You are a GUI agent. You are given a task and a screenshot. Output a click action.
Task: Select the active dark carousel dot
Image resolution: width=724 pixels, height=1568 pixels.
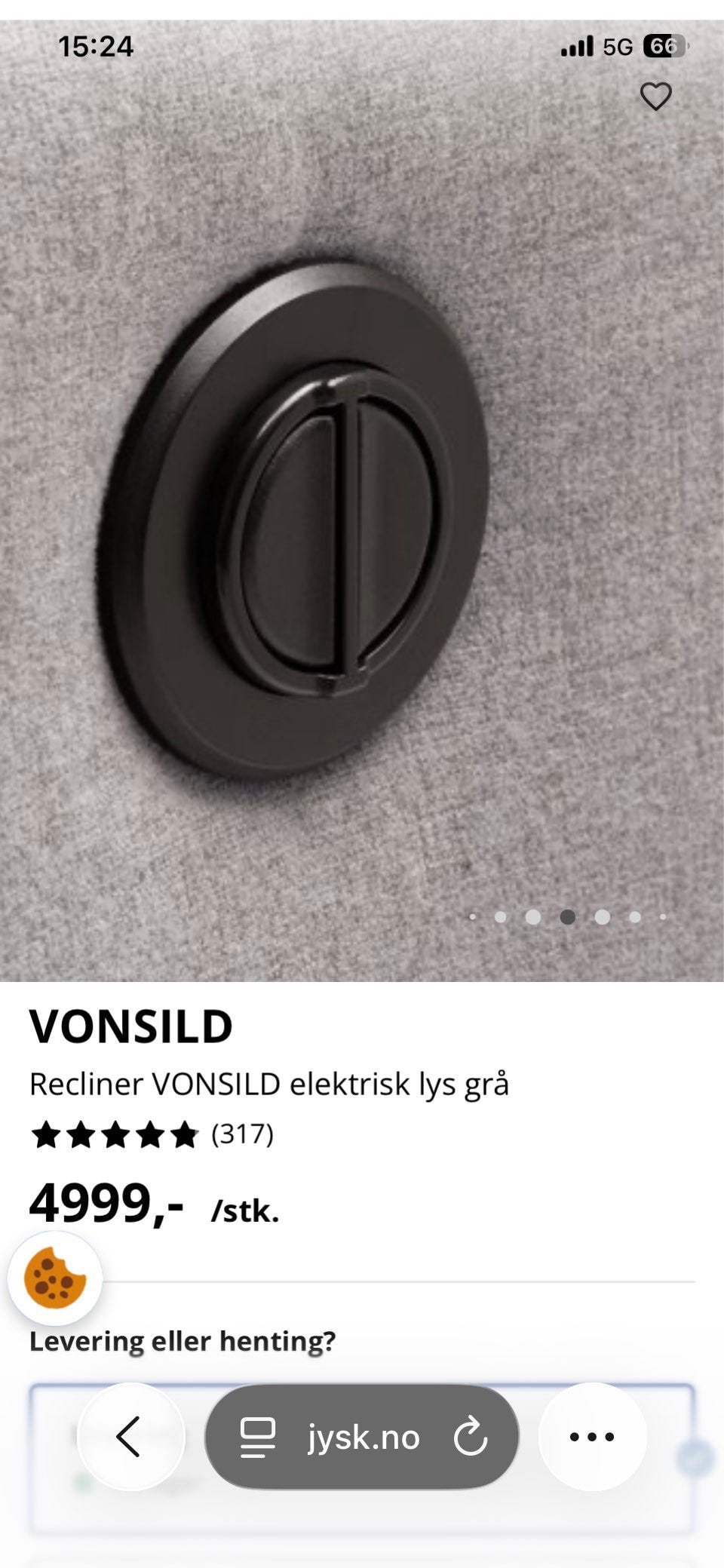(x=568, y=917)
